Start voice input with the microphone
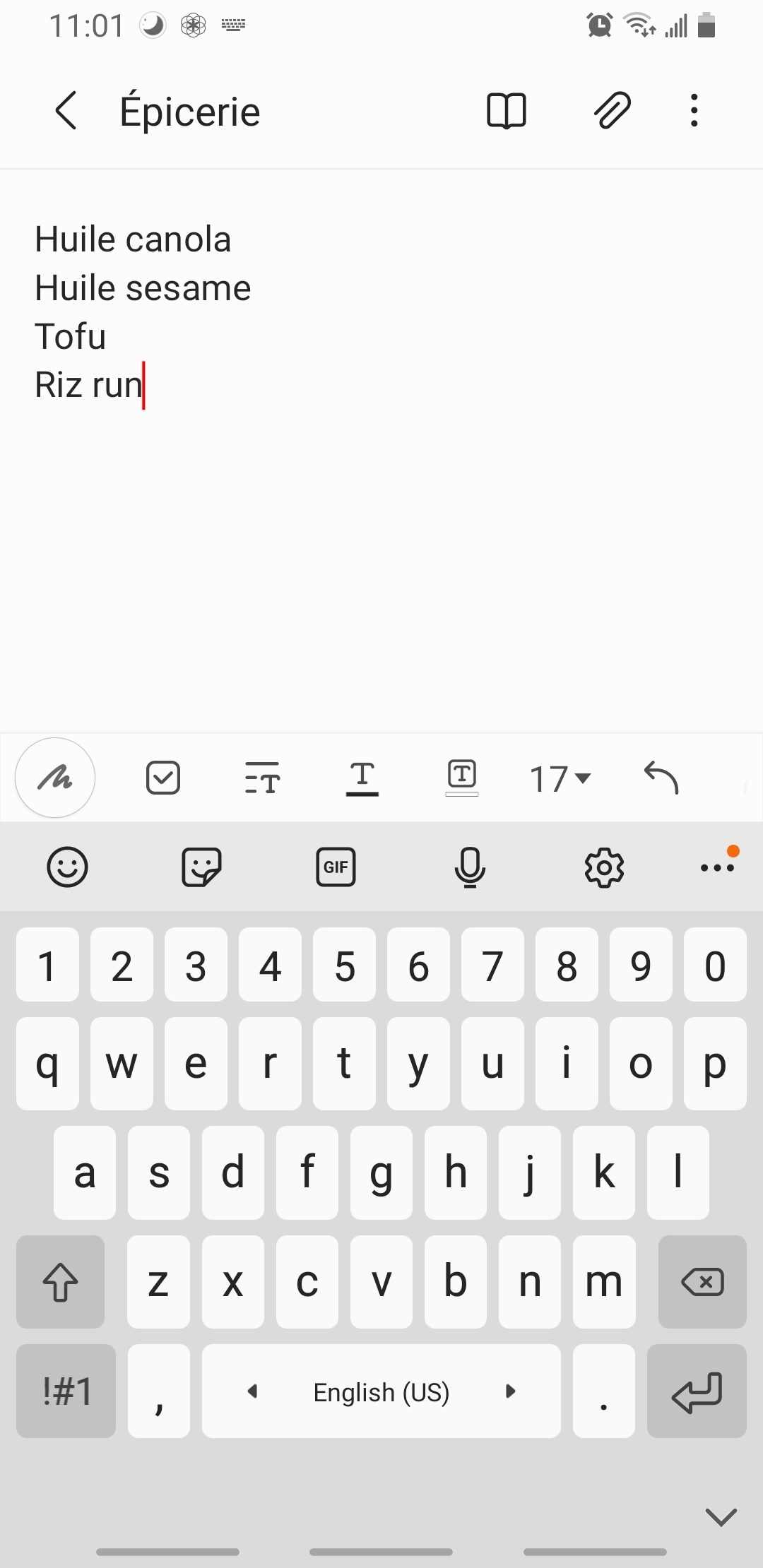Image resolution: width=763 pixels, height=1568 pixels. (x=470, y=867)
